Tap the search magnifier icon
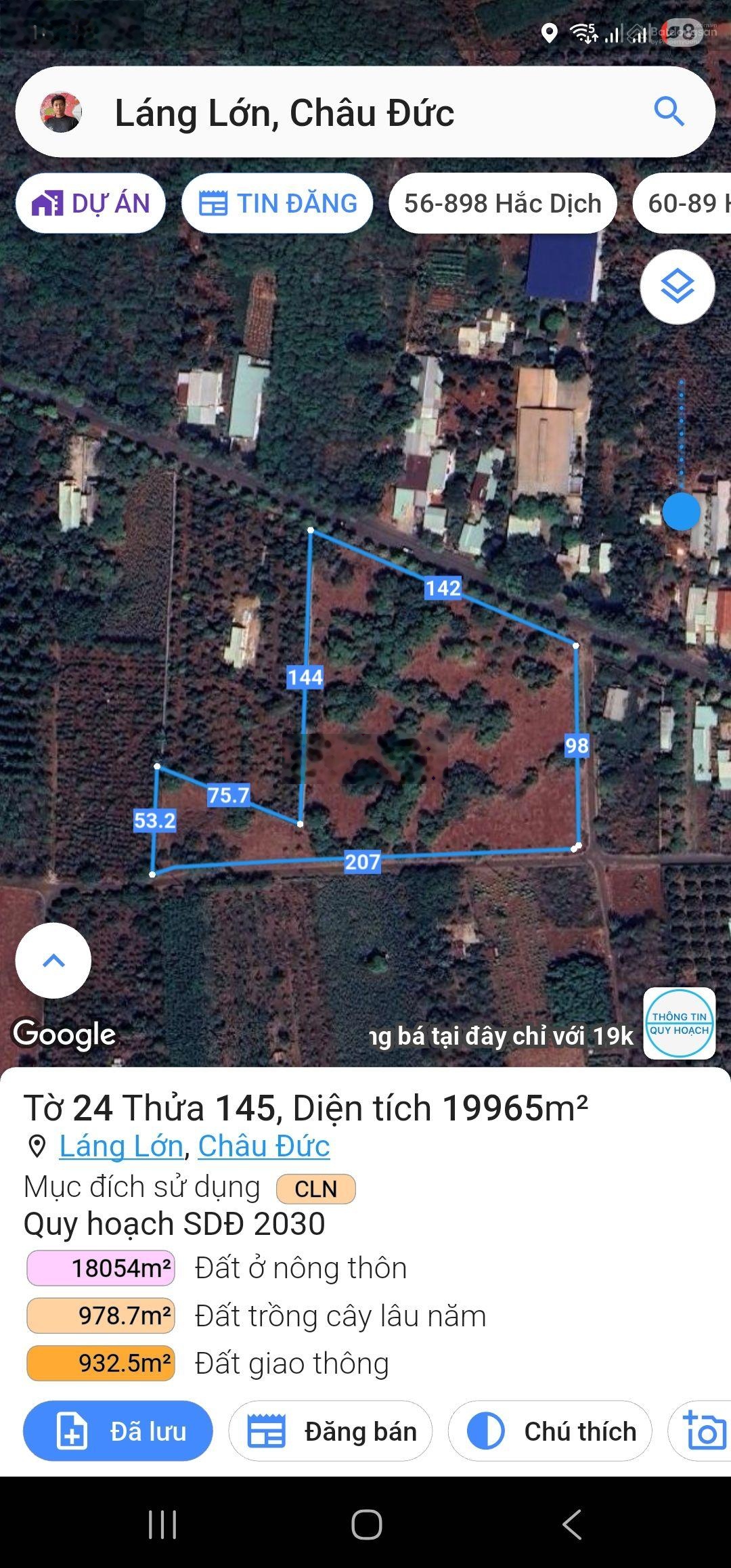Screen dimensions: 731x1568 [x=669, y=112]
